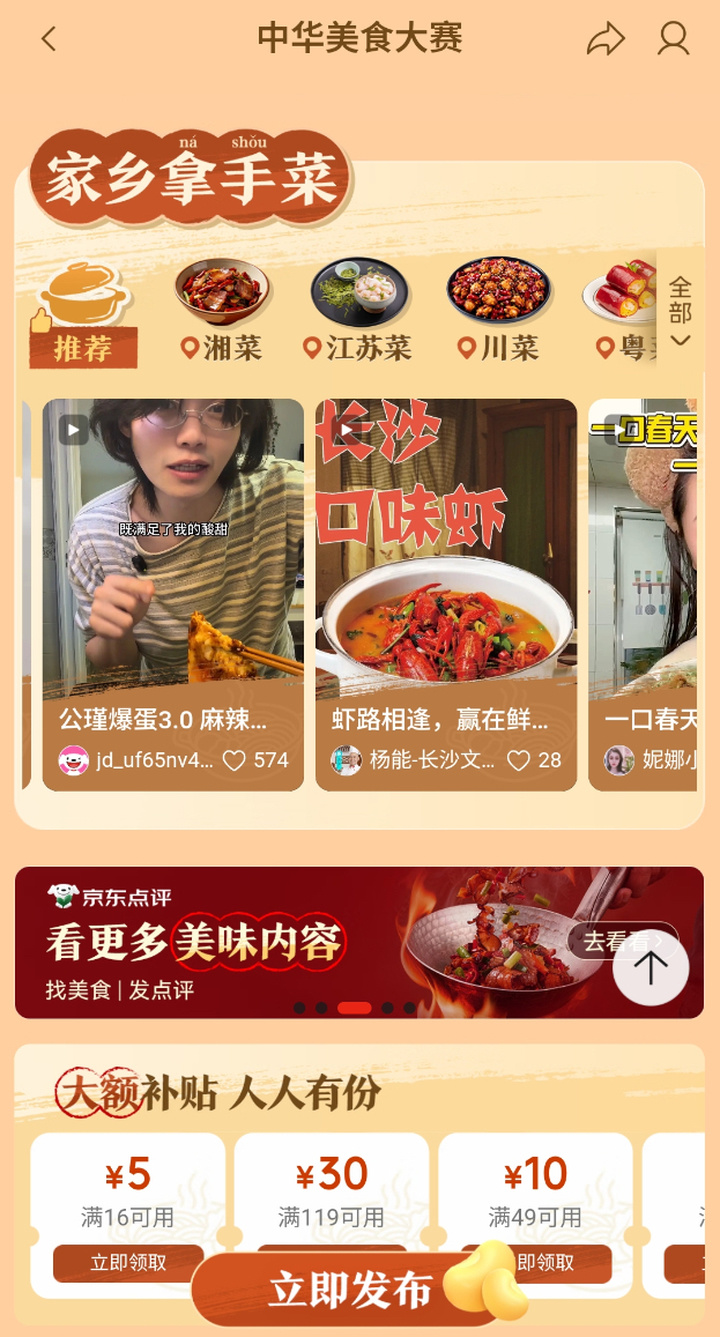The image size is (720, 1337).
Task: Go back using the top-left arrow
Action: (x=48, y=39)
